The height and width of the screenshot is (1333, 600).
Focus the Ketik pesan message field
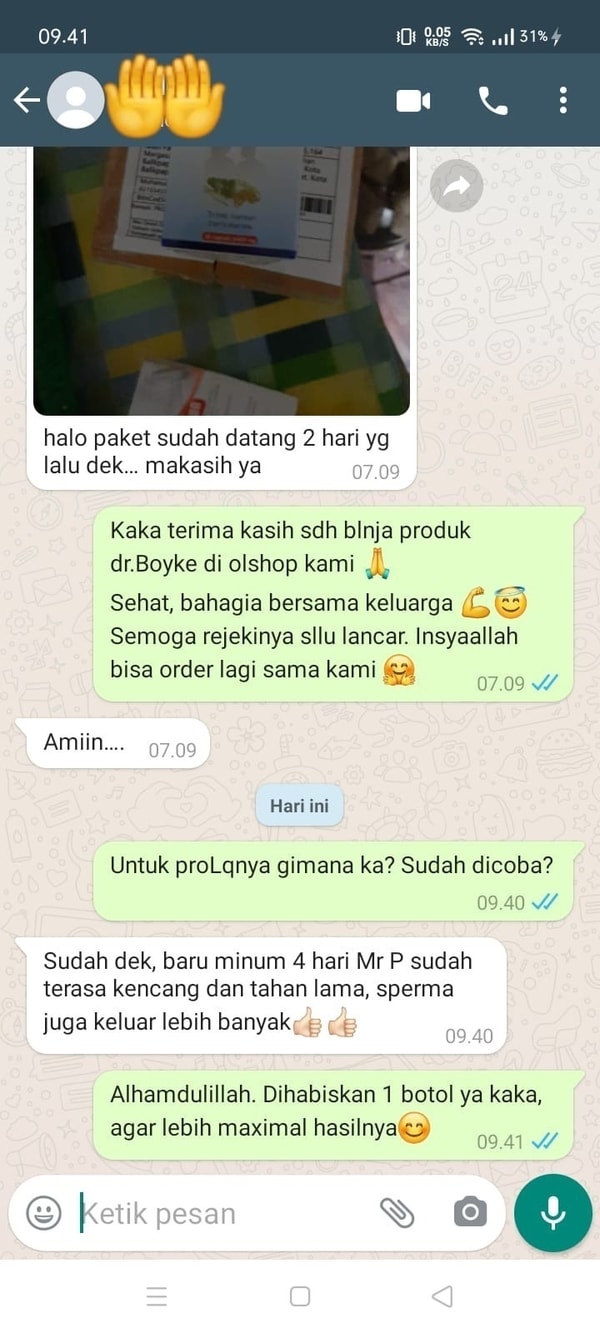pyautogui.click(x=220, y=1213)
